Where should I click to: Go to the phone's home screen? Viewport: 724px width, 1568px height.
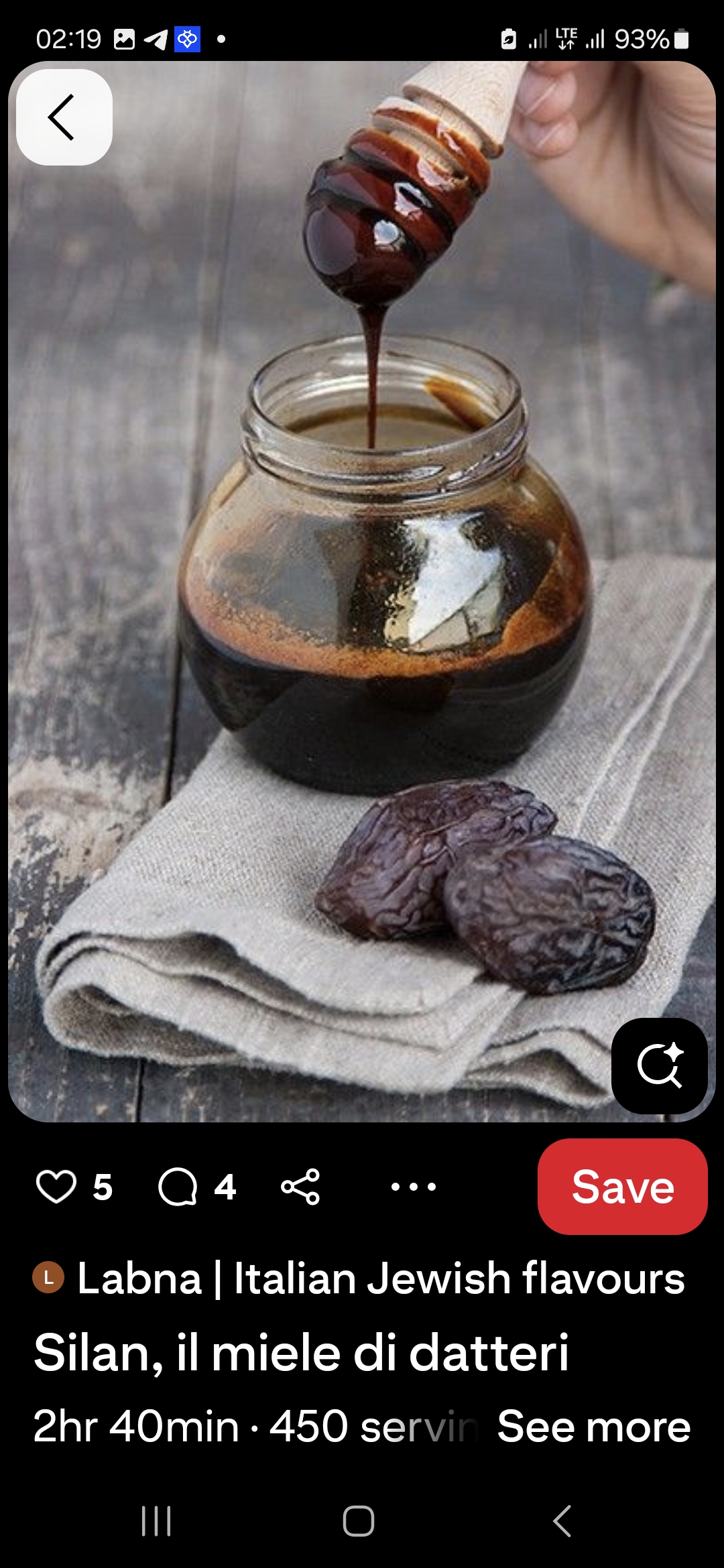[359, 1521]
